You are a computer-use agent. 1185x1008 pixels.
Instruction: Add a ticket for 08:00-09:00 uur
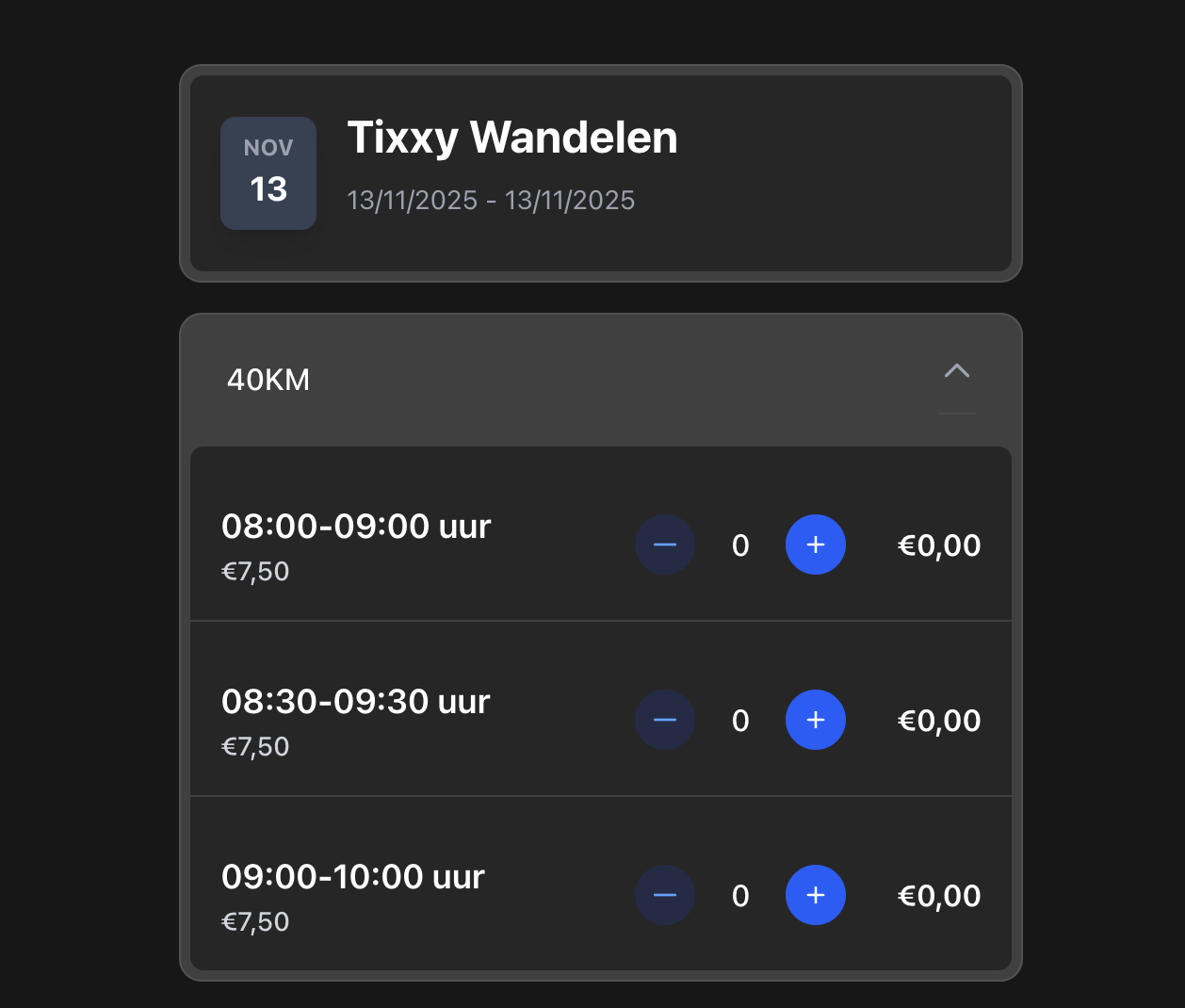815,545
